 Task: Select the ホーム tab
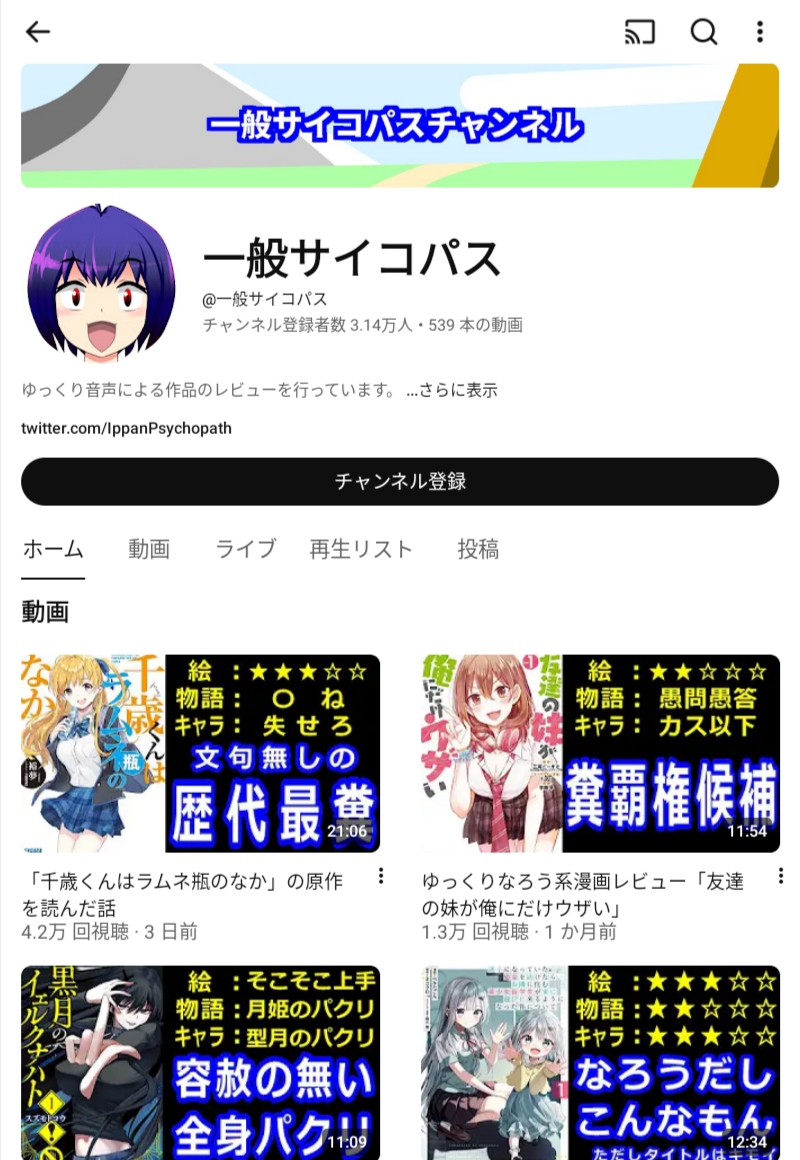point(53,549)
